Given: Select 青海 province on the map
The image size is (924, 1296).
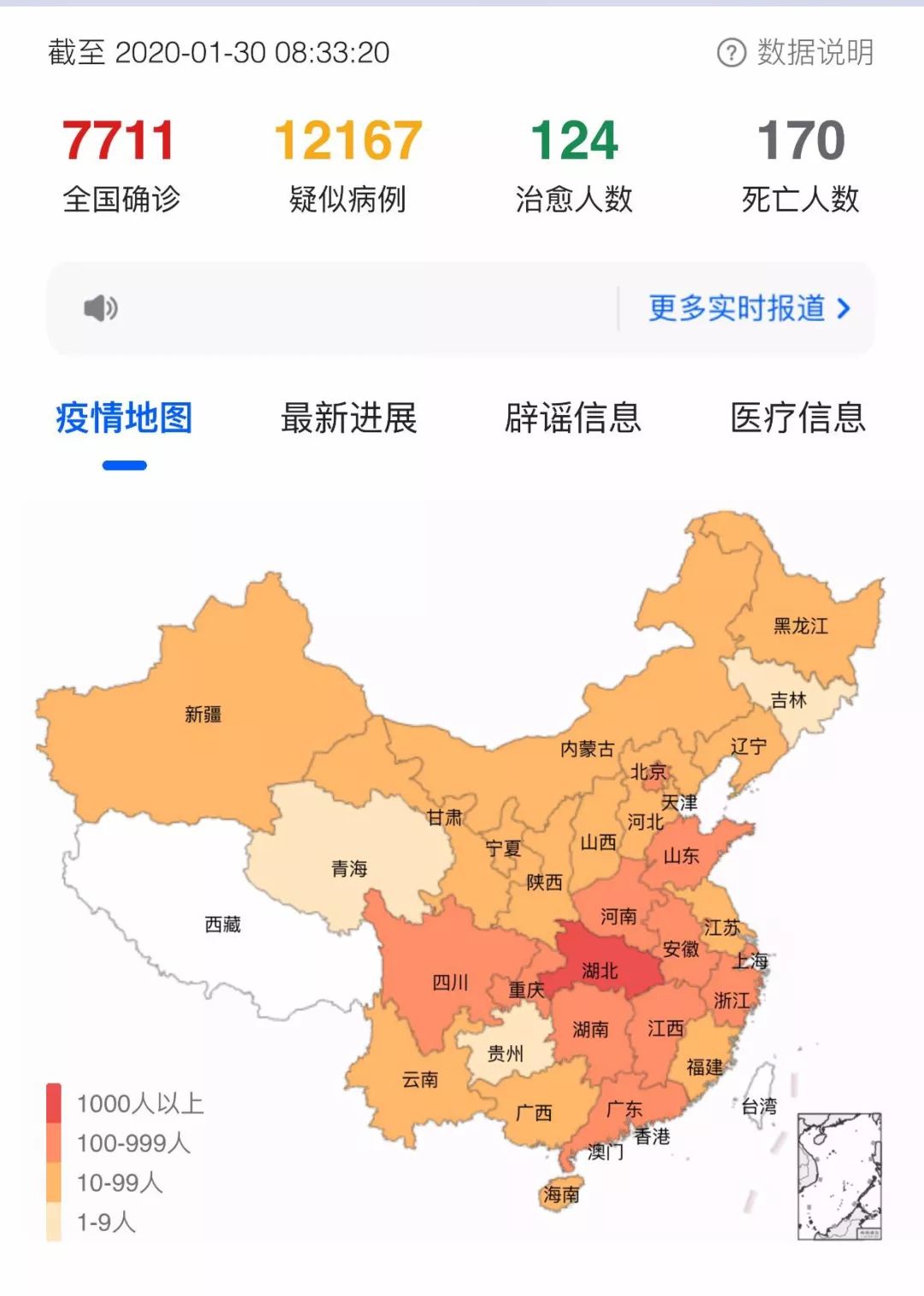Looking at the screenshot, I should pyautogui.click(x=349, y=868).
